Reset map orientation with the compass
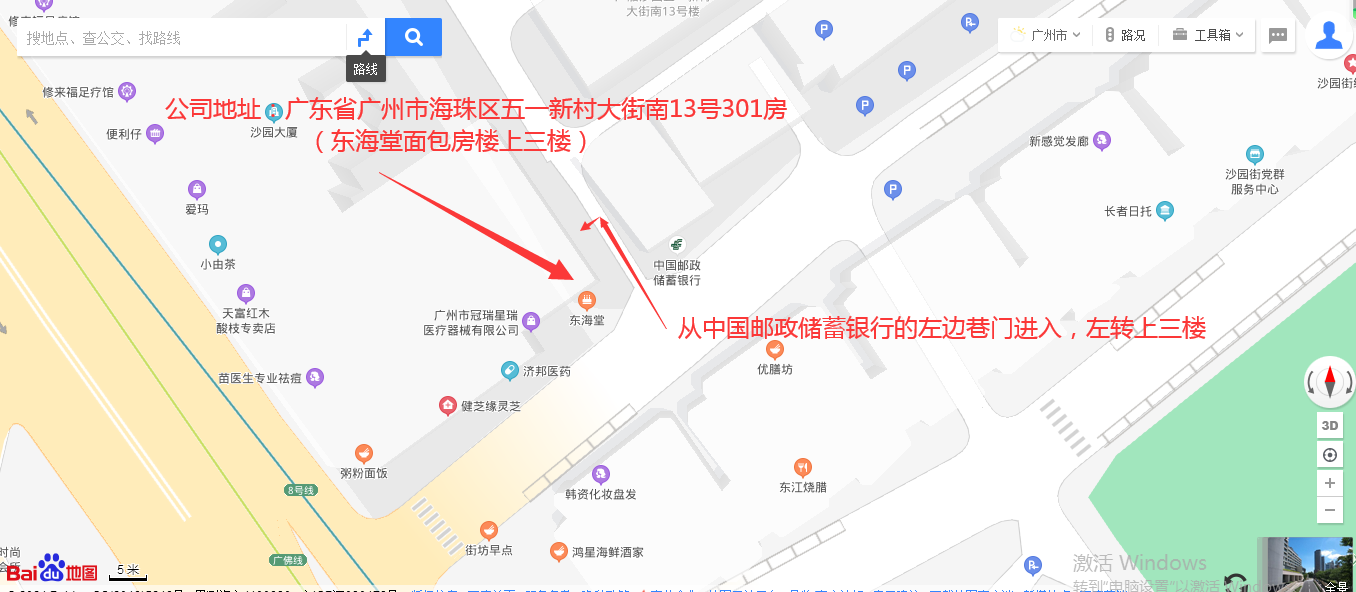Image resolution: width=1356 pixels, height=592 pixels. click(x=1330, y=380)
